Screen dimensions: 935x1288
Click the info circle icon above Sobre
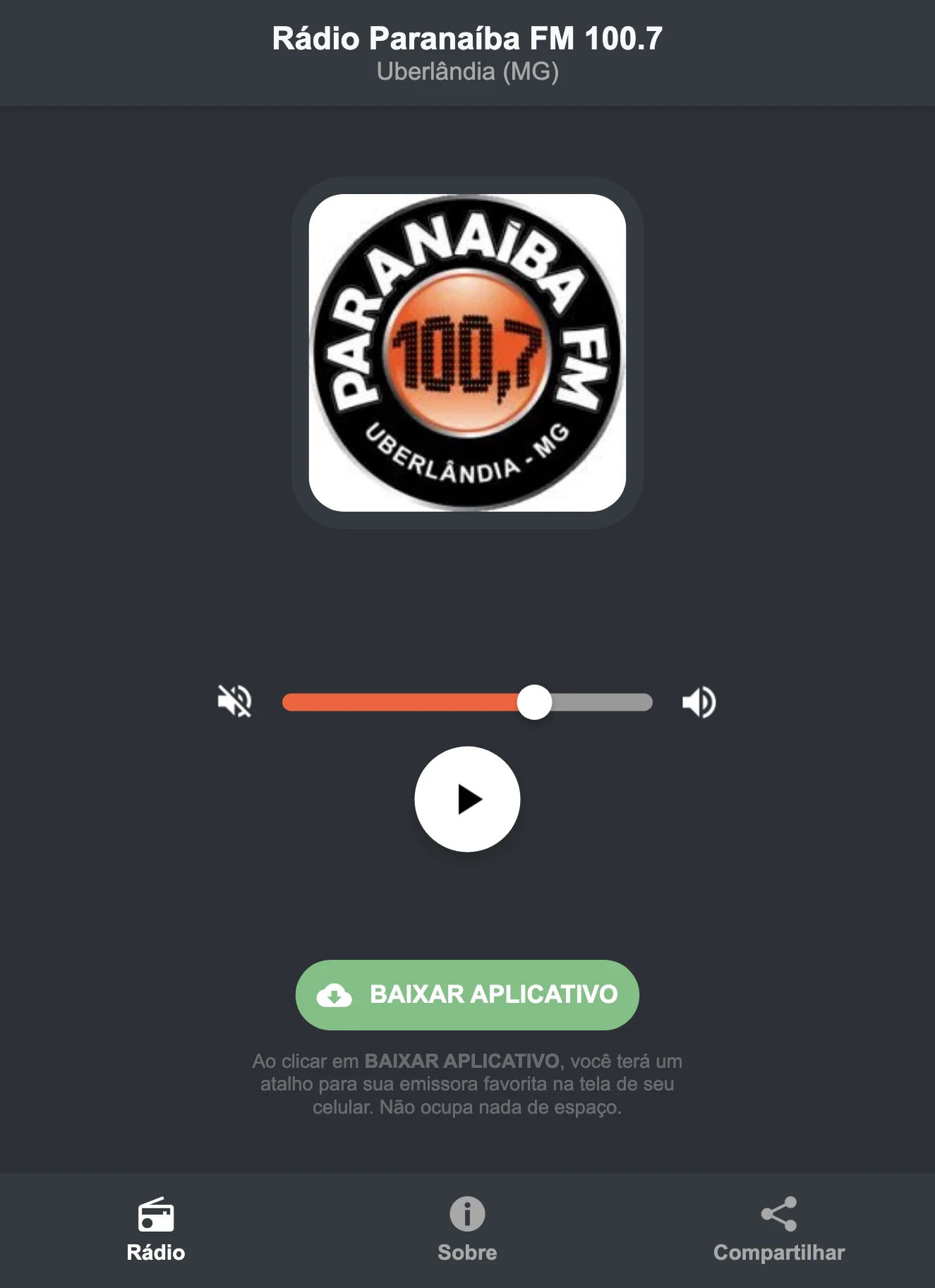[x=467, y=1208]
